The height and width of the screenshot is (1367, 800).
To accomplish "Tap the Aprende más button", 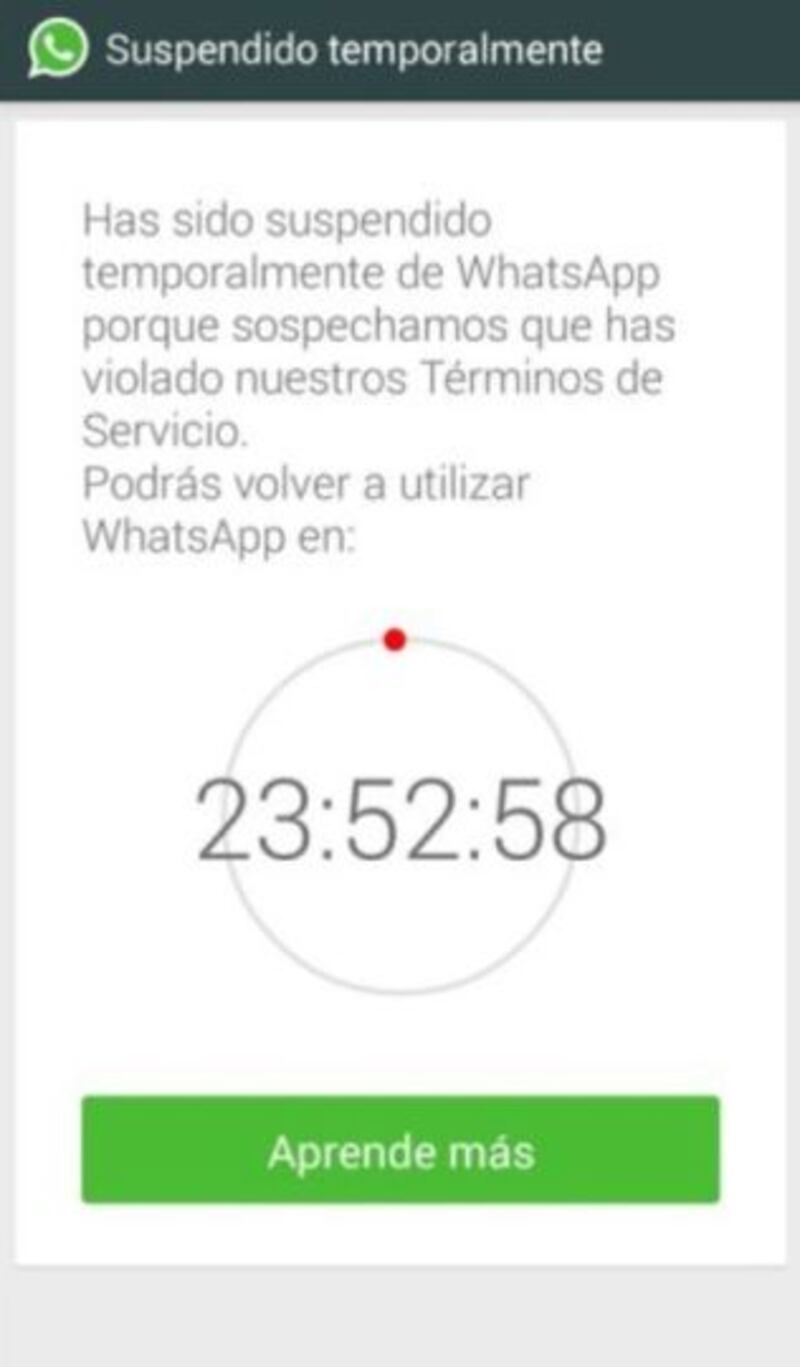I will point(400,1150).
